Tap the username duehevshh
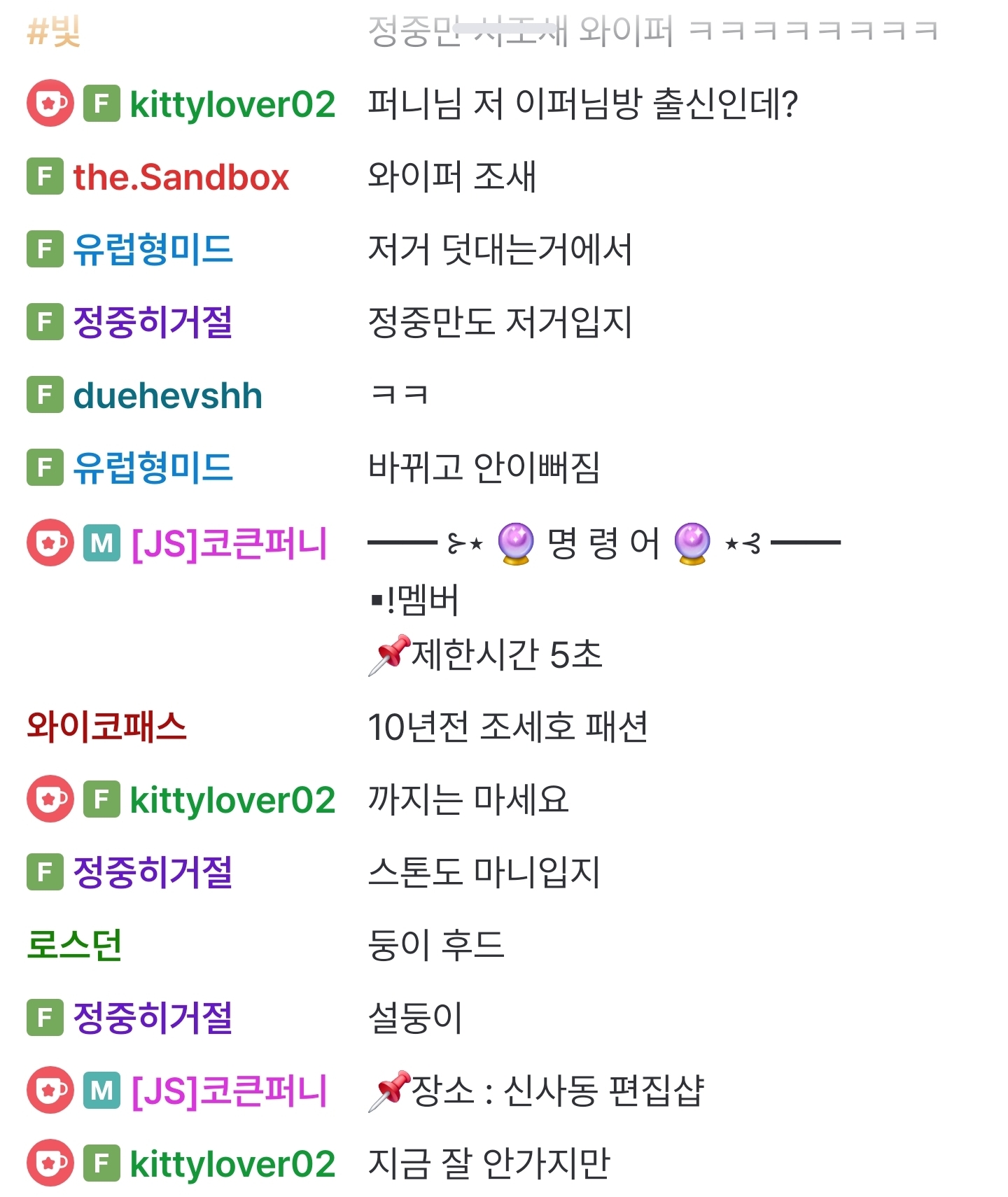This screenshot has width=1008, height=1197. pos(167,396)
